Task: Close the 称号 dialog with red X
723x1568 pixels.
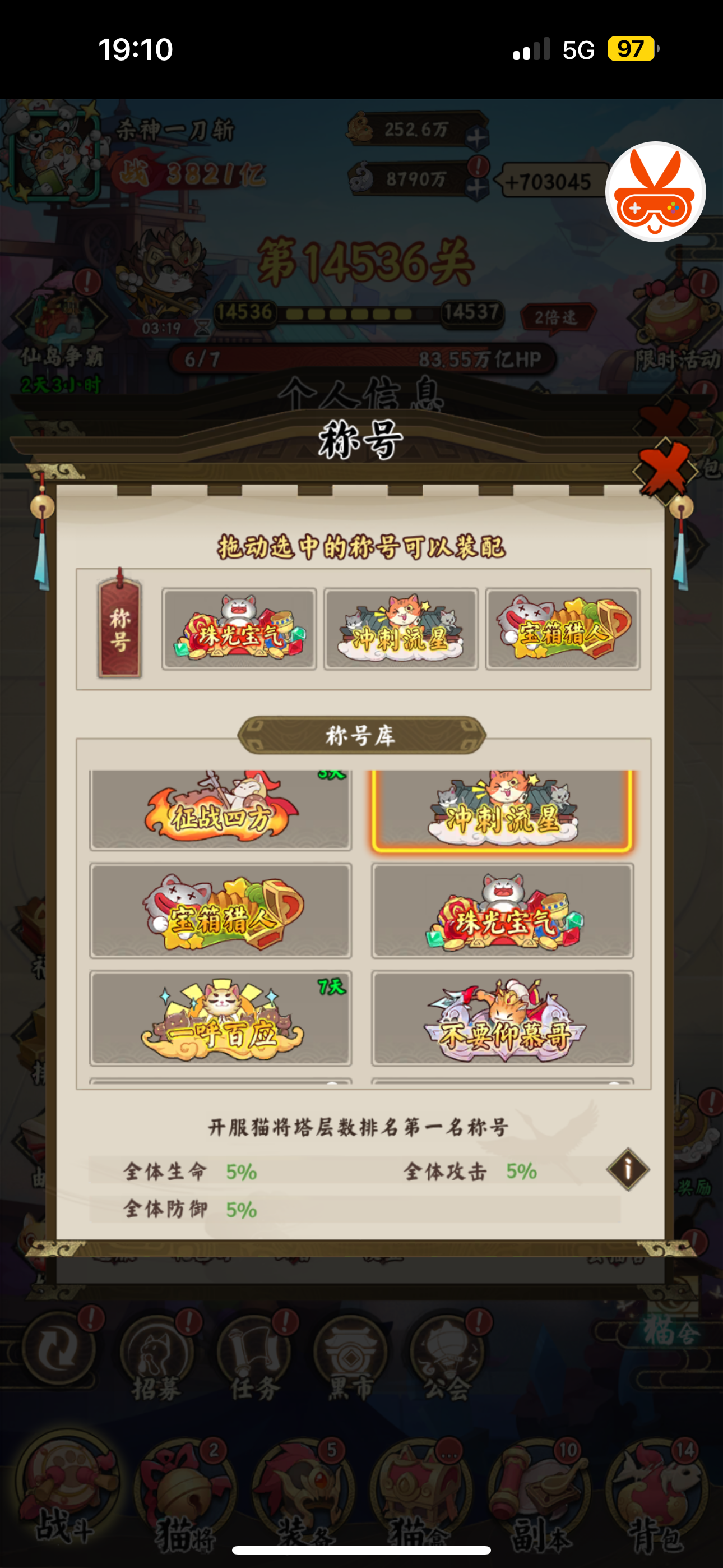Action: coord(665,470)
